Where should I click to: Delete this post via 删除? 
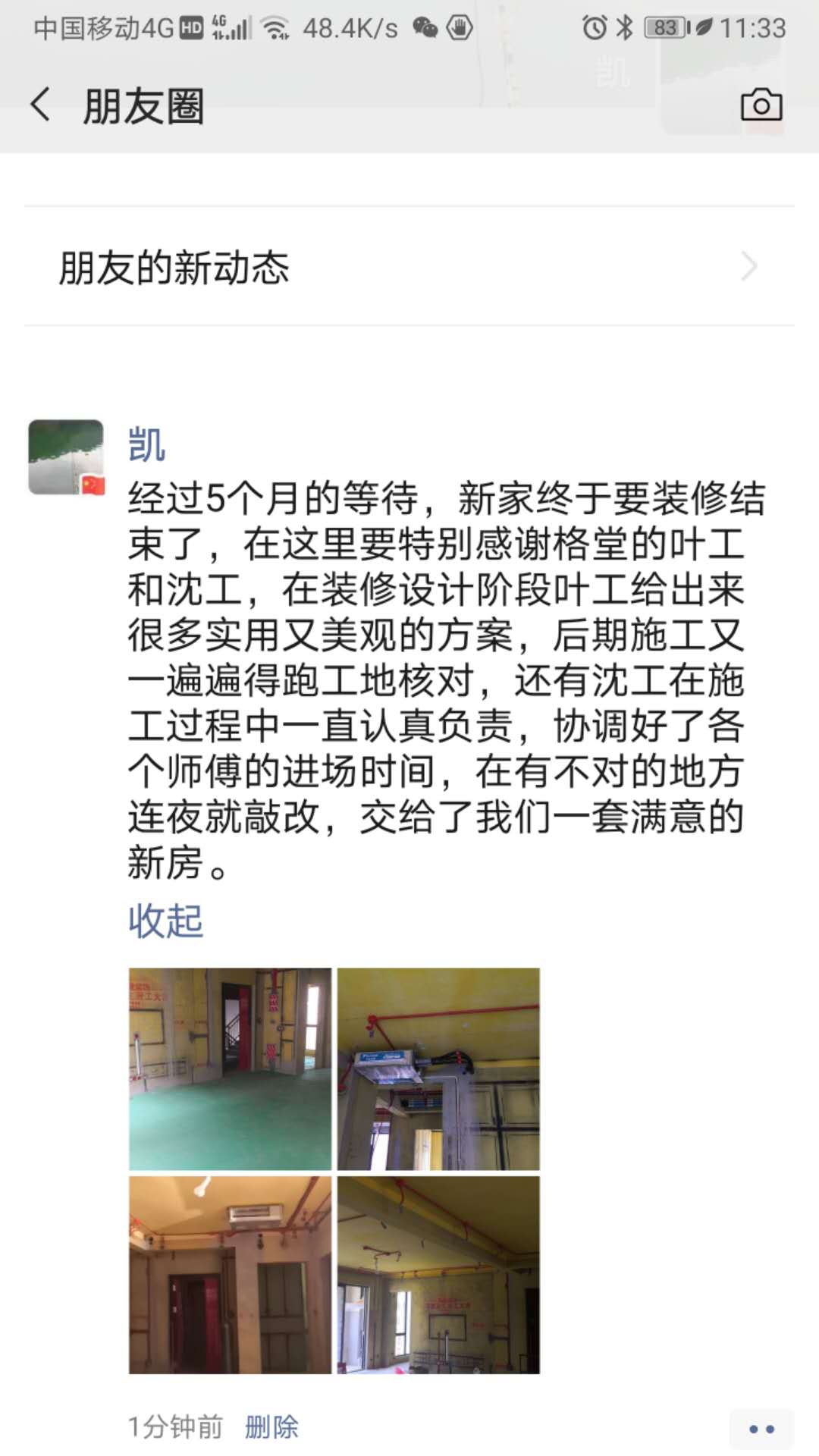[271, 1427]
